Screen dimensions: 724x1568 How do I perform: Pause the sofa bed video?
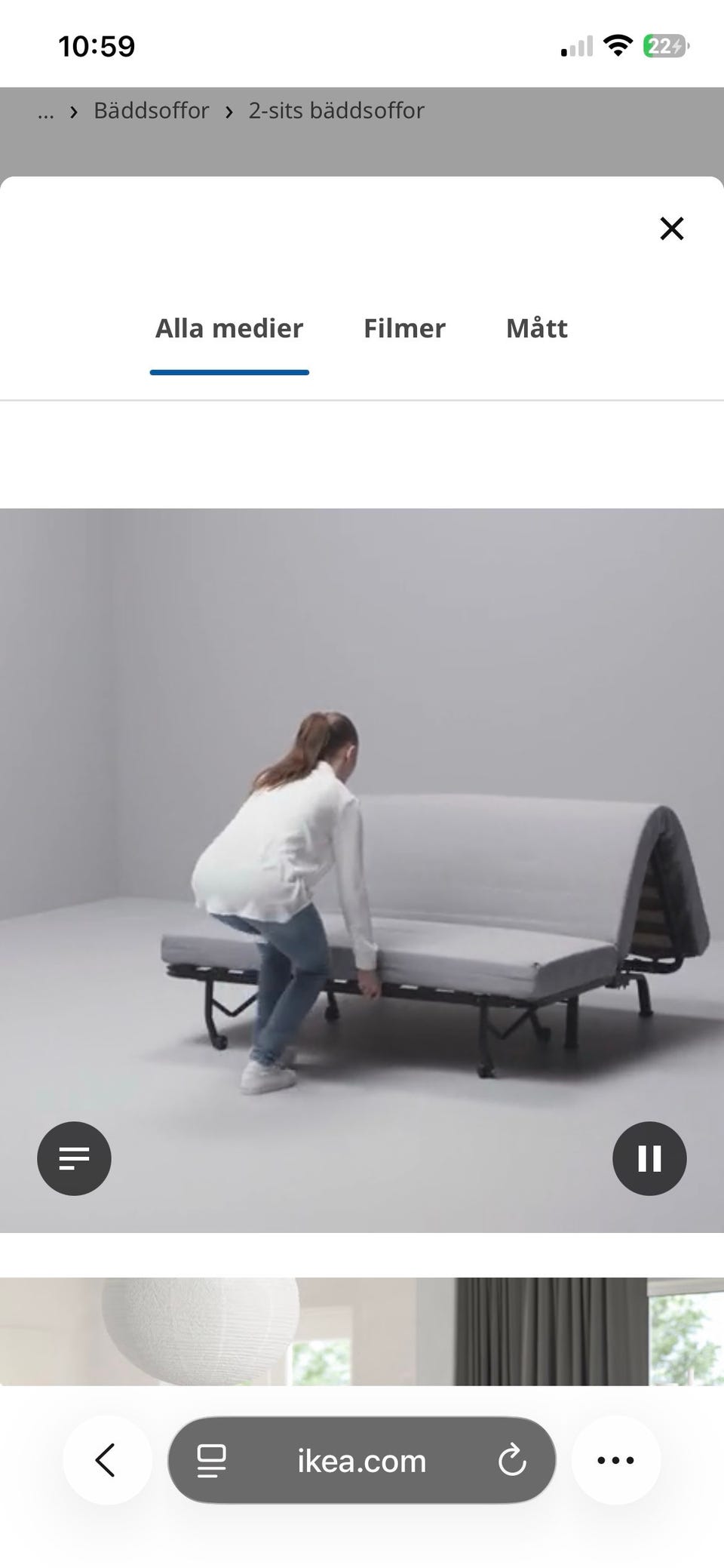(649, 1158)
